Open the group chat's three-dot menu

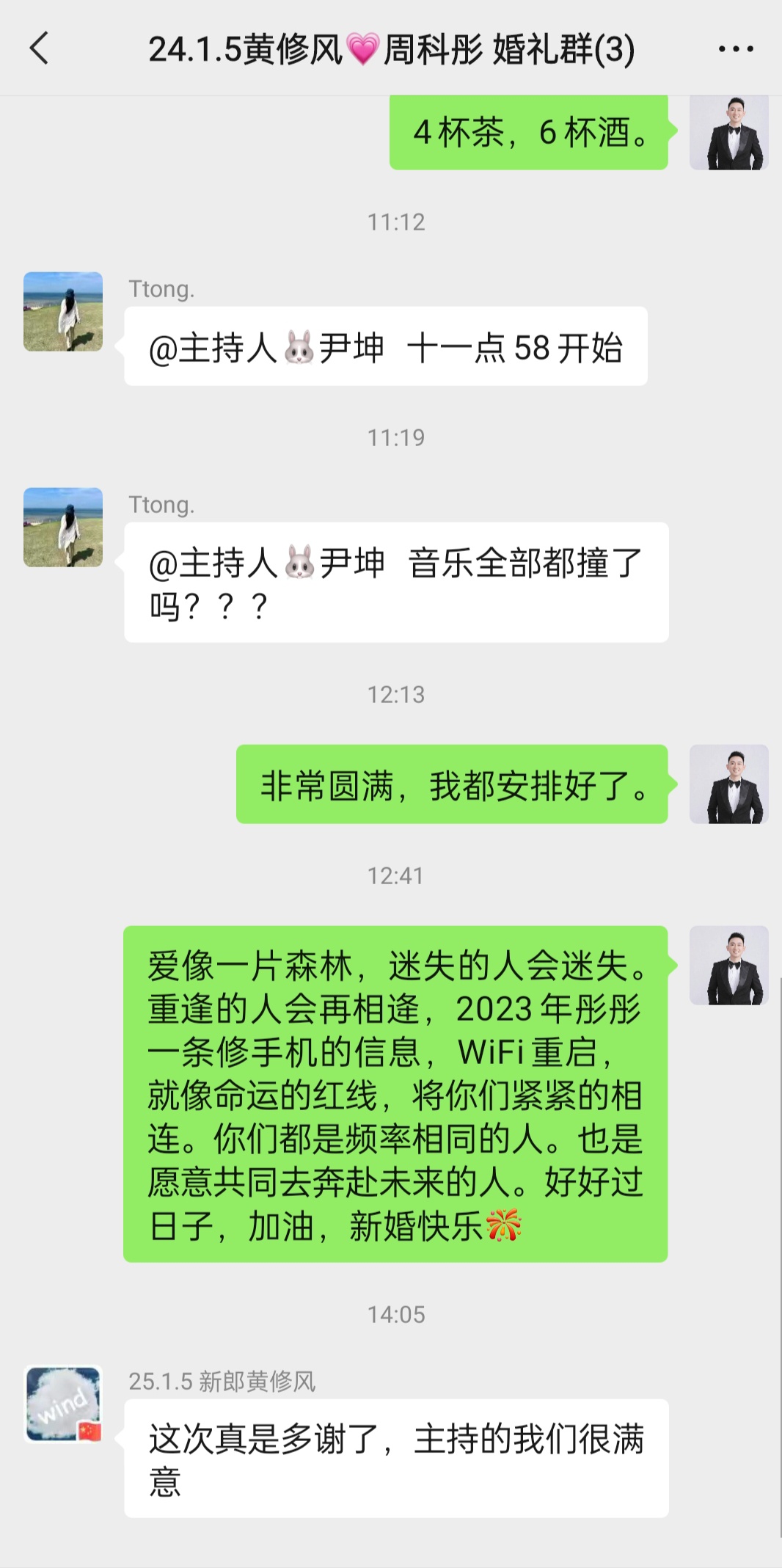[x=735, y=49]
